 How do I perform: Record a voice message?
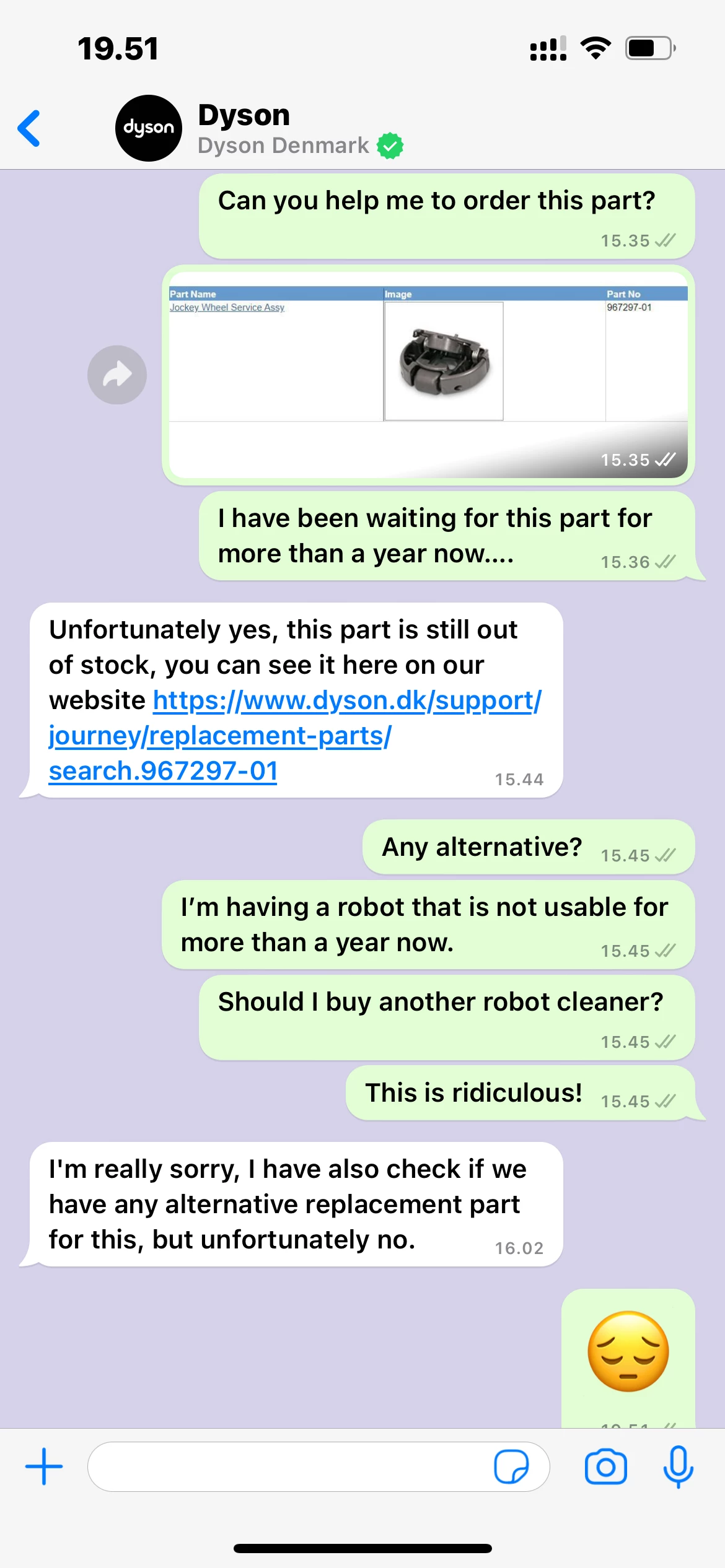(x=678, y=1466)
